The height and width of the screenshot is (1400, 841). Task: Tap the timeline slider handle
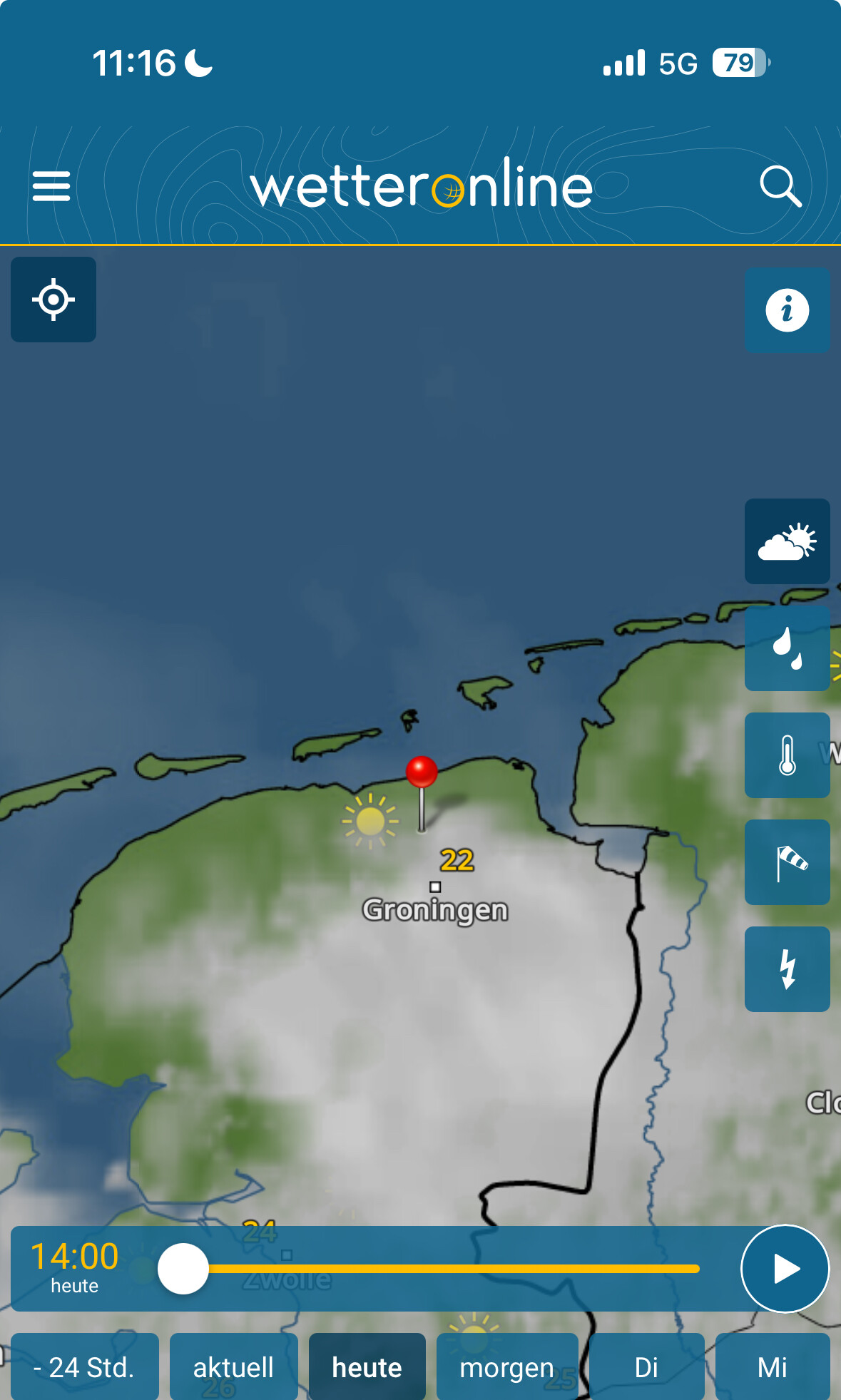[183, 1269]
